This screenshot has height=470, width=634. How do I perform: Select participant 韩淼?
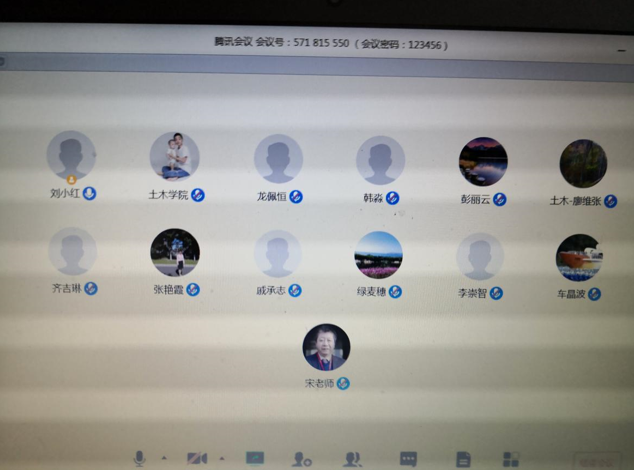381,161
